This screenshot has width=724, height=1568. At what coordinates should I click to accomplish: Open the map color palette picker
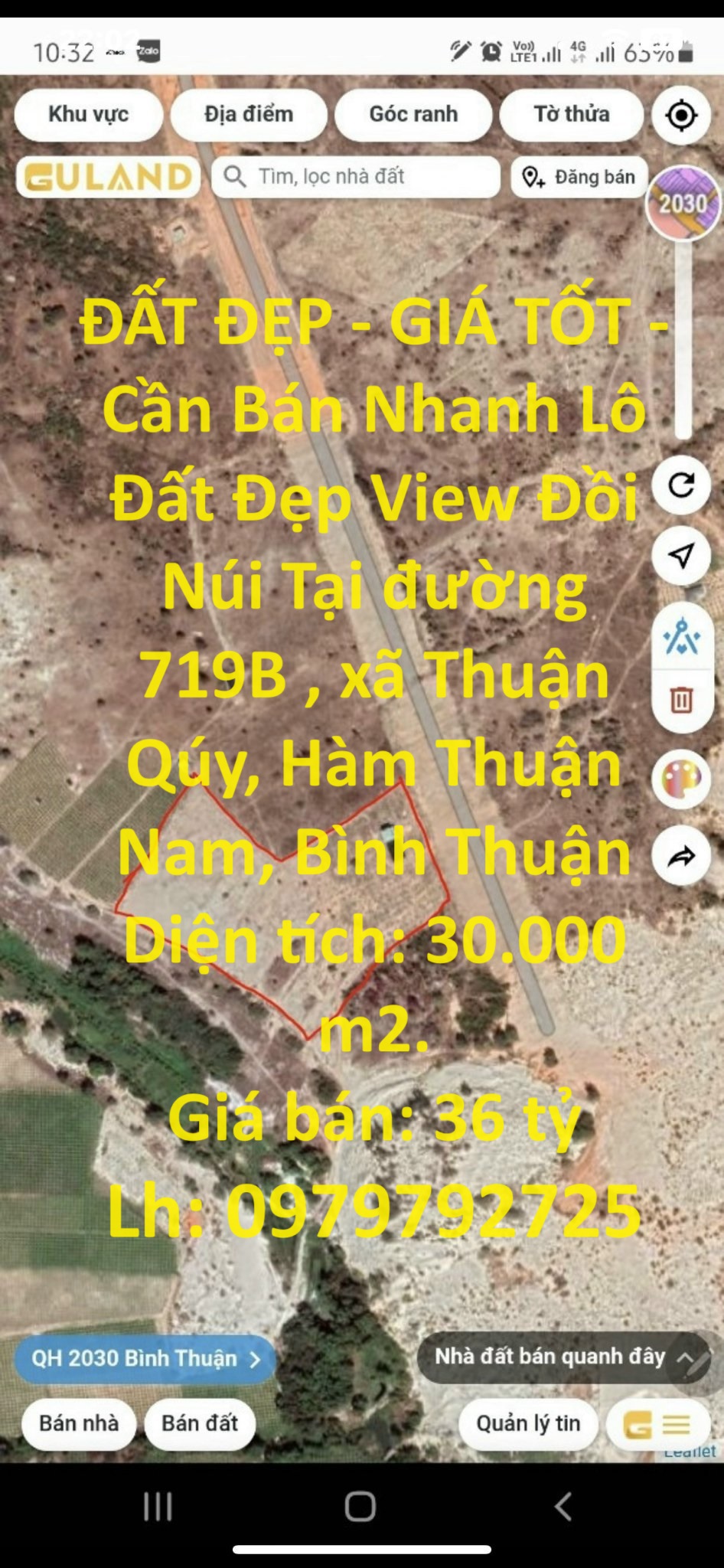click(x=680, y=782)
